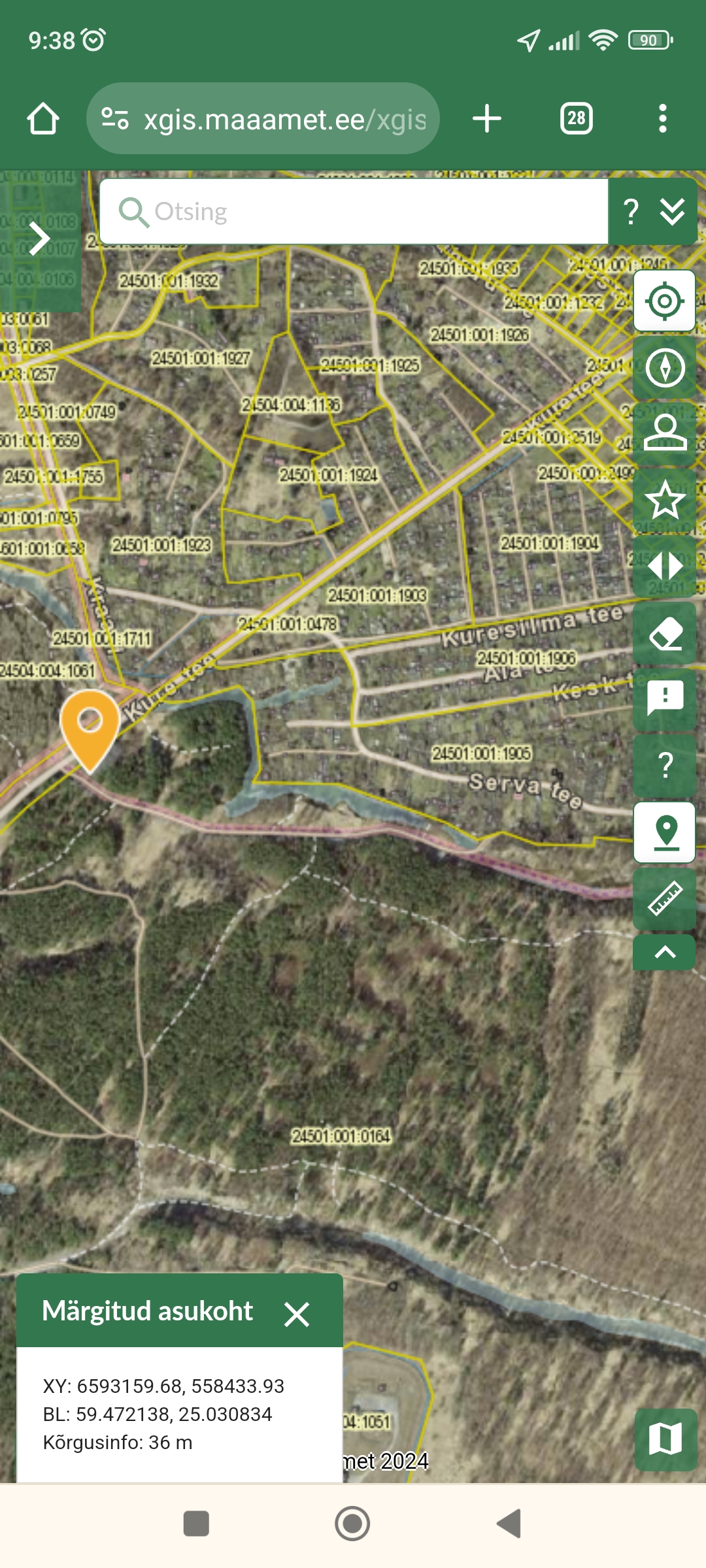706x1568 pixels.
Task: Center map on my location
Action: tap(664, 301)
